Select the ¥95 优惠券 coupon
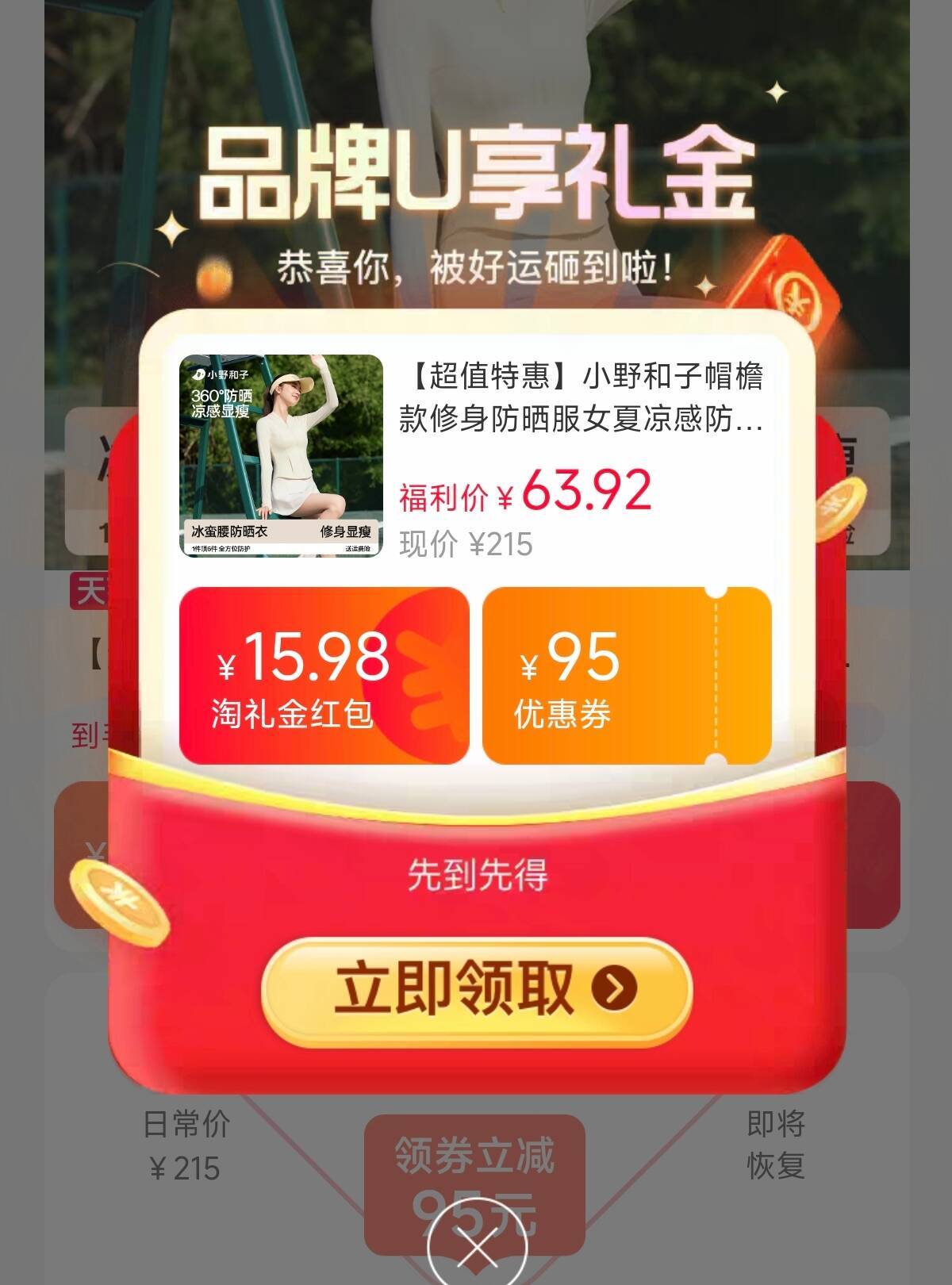This screenshot has width=952, height=1285. pyautogui.click(x=626, y=675)
